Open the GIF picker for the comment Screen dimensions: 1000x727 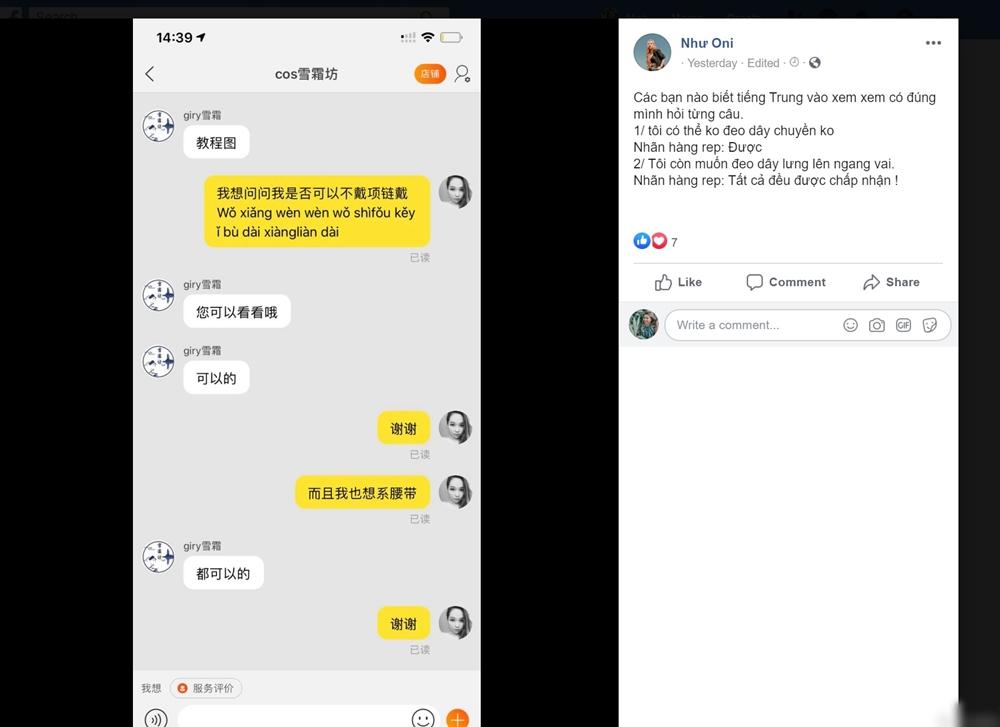coord(903,325)
